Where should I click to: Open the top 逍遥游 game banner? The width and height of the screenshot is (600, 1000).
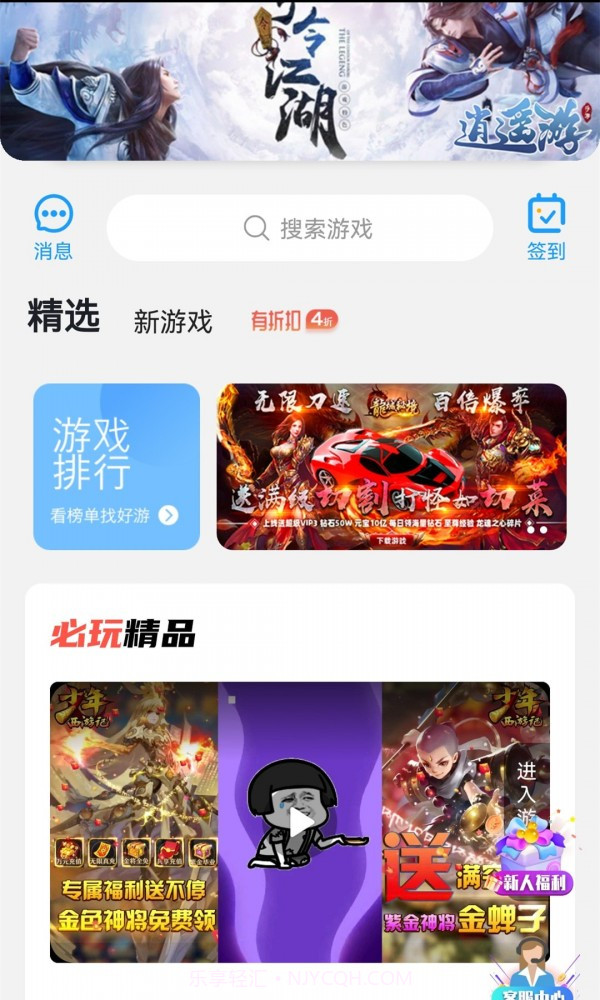pos(300,80)
